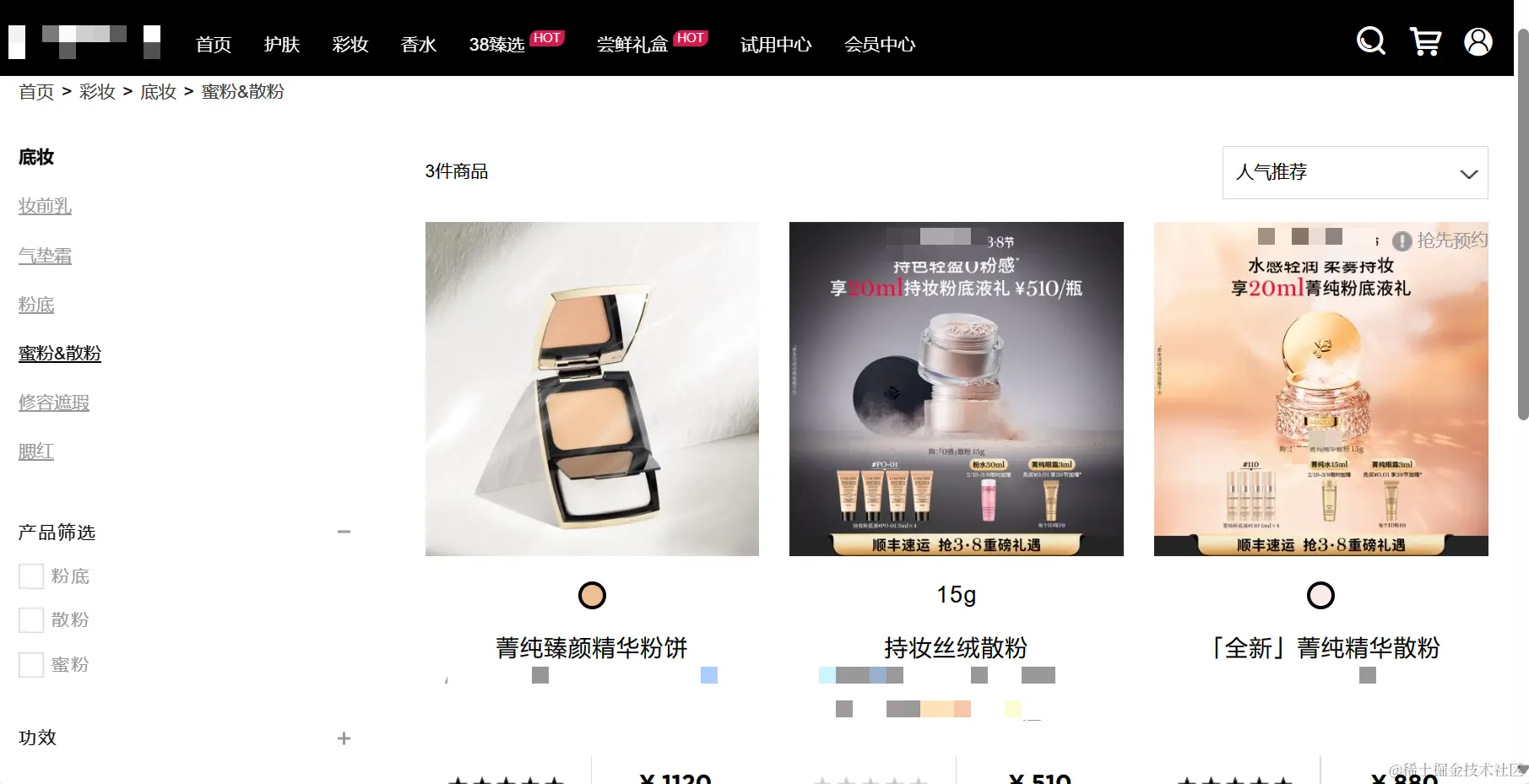Open the 人气推荐 sort dropdown
1529x784 pixels.
coord(1354,172)
